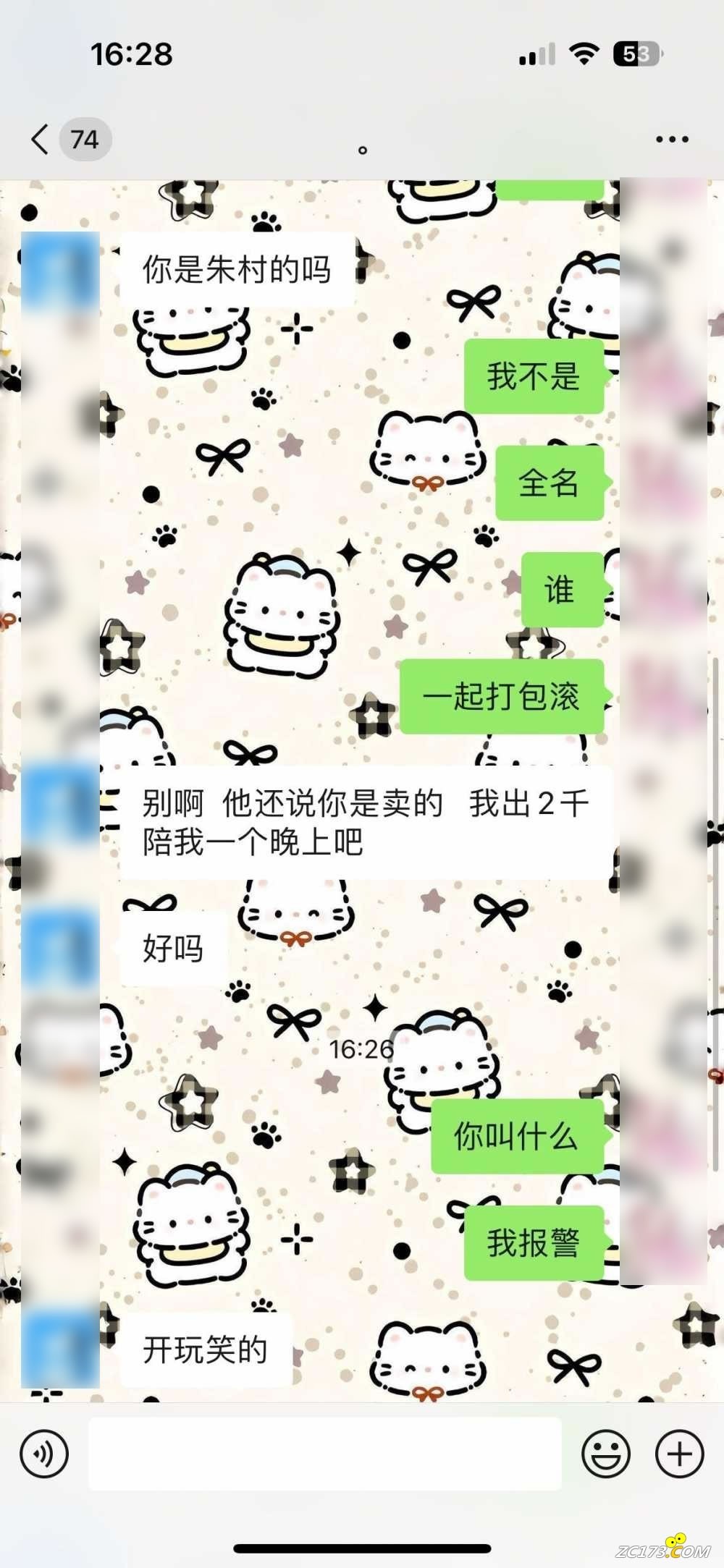Viewport: 724px width, 1568px height.
Task: Tap the blurred avatar beside 你是朱村的吗
Action: [61, 271]
